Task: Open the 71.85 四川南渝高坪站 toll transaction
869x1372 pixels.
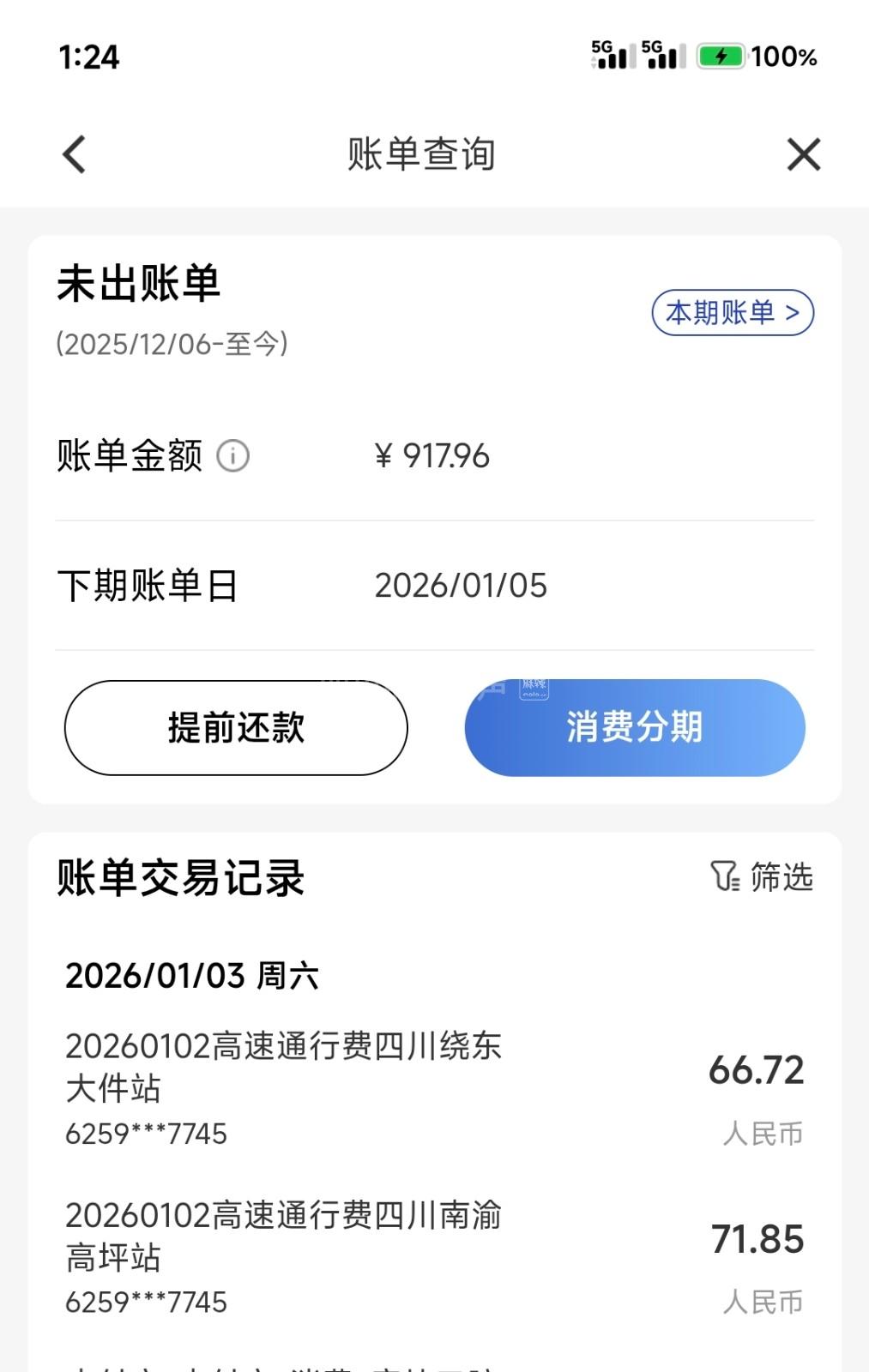Action: tap(434, 1256)
